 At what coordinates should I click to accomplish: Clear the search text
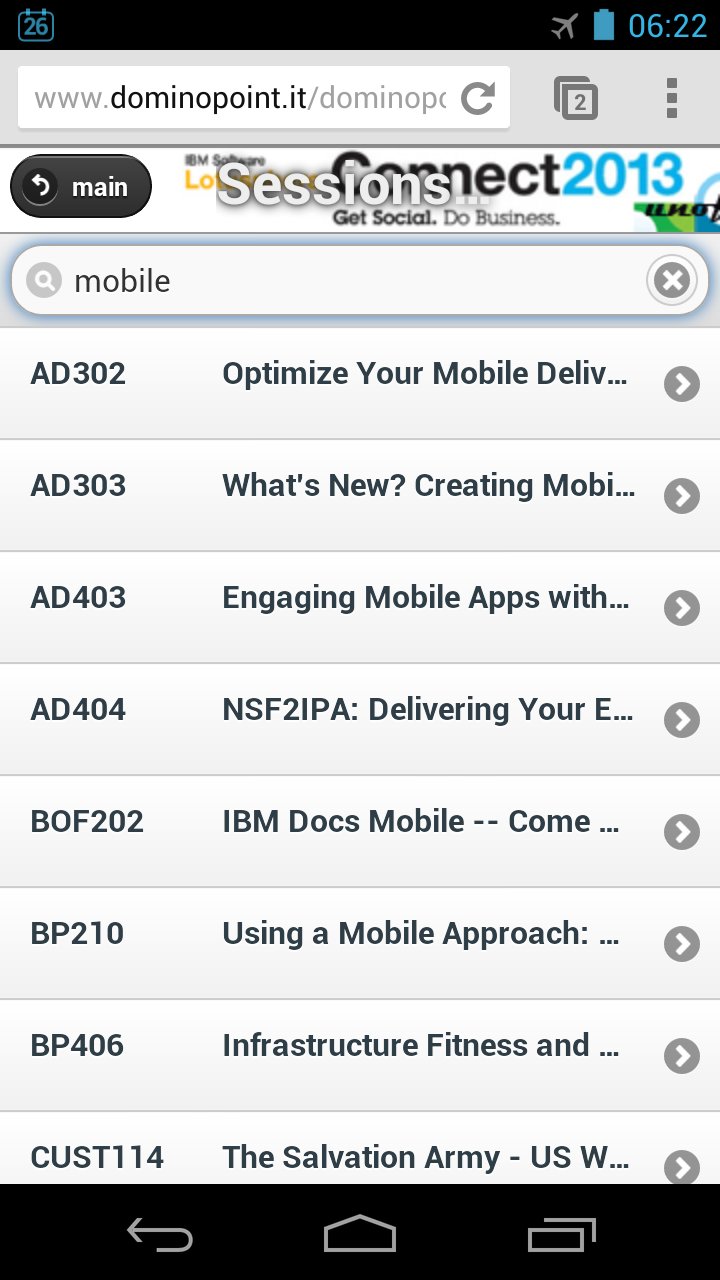672,281
